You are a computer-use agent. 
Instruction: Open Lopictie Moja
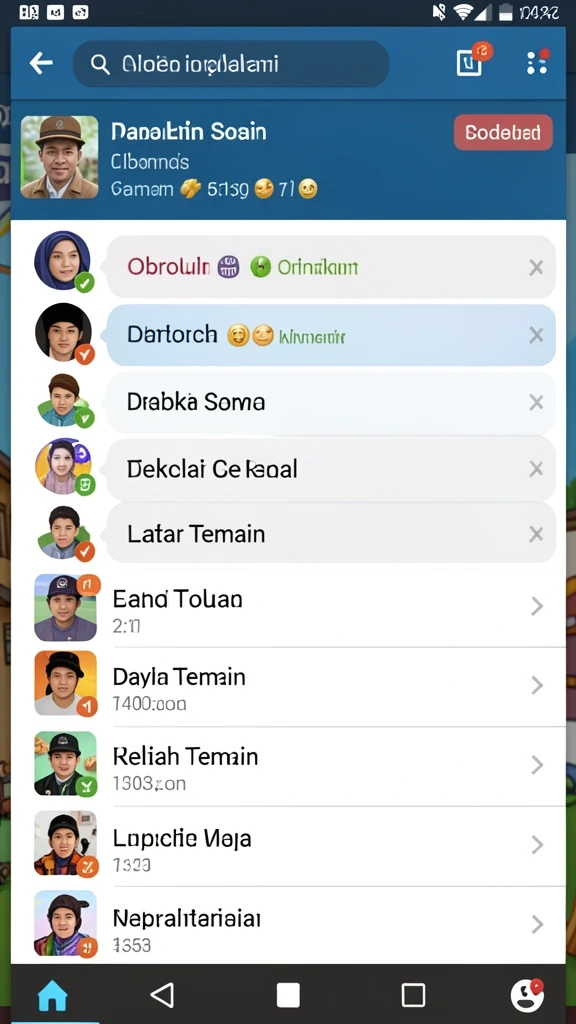click(x=288, y=846)
